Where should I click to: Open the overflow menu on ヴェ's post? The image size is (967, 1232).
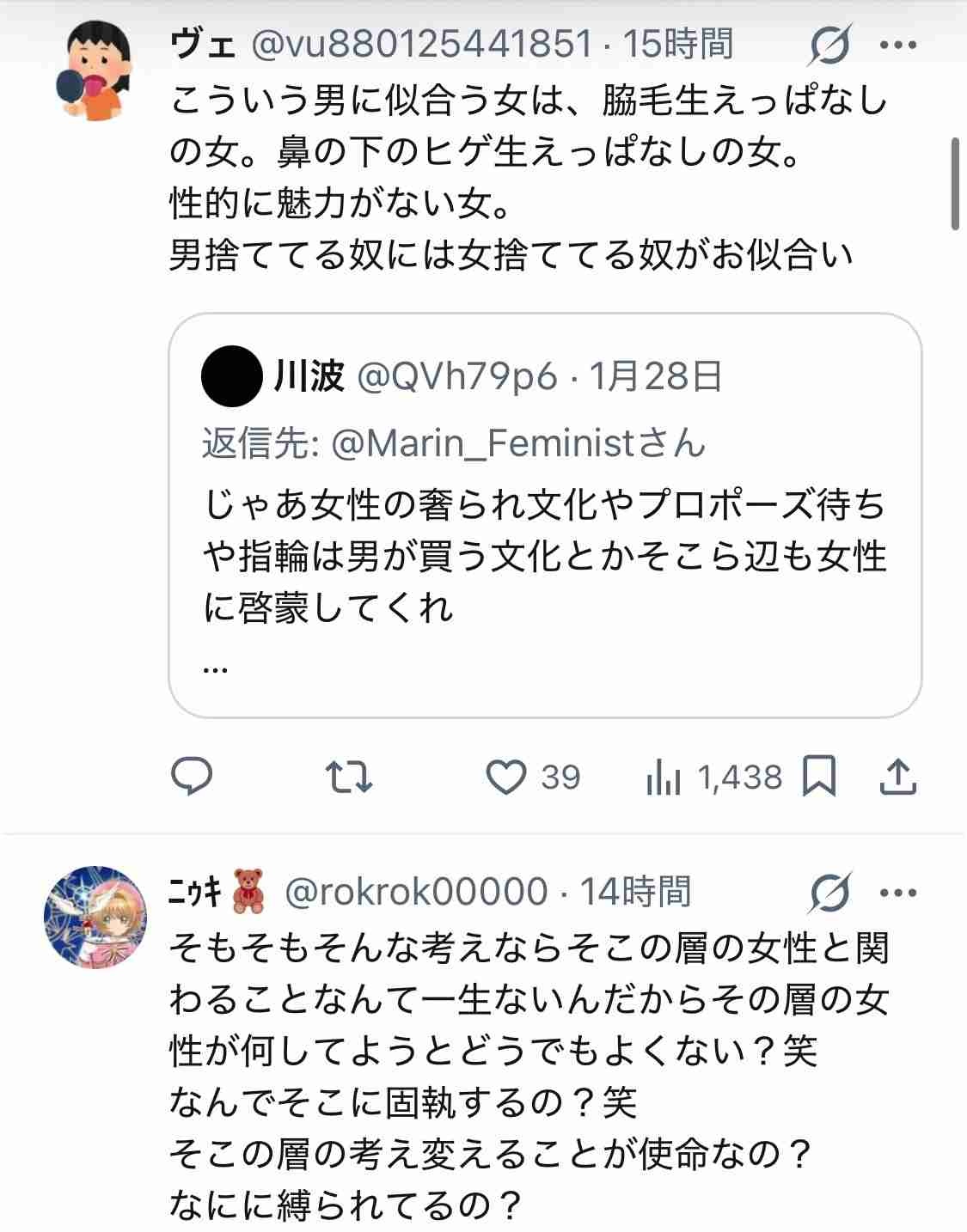tap(899, 45)
